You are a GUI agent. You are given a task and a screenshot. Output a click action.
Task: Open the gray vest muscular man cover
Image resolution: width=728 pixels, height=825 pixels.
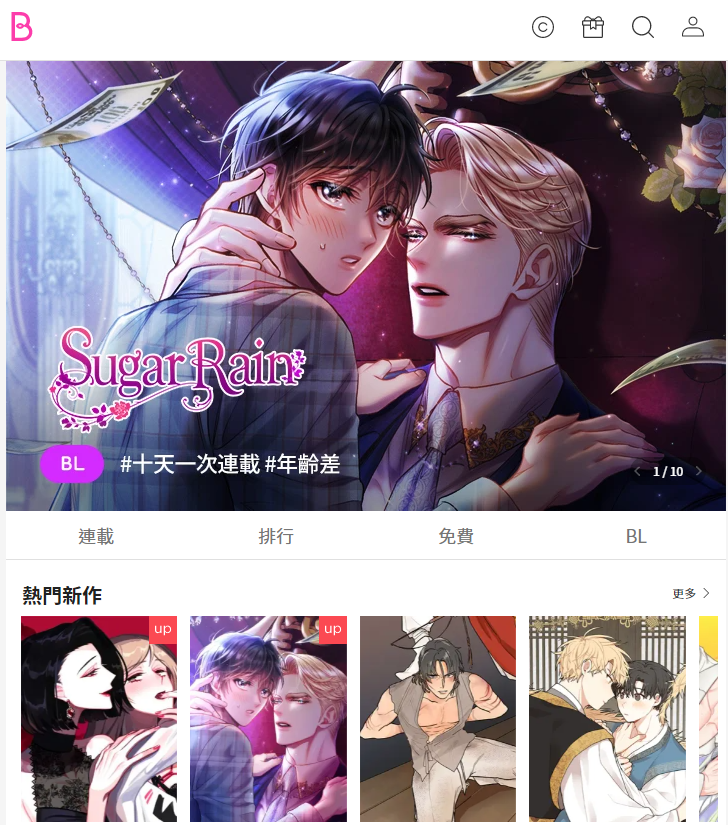(438, 718)
